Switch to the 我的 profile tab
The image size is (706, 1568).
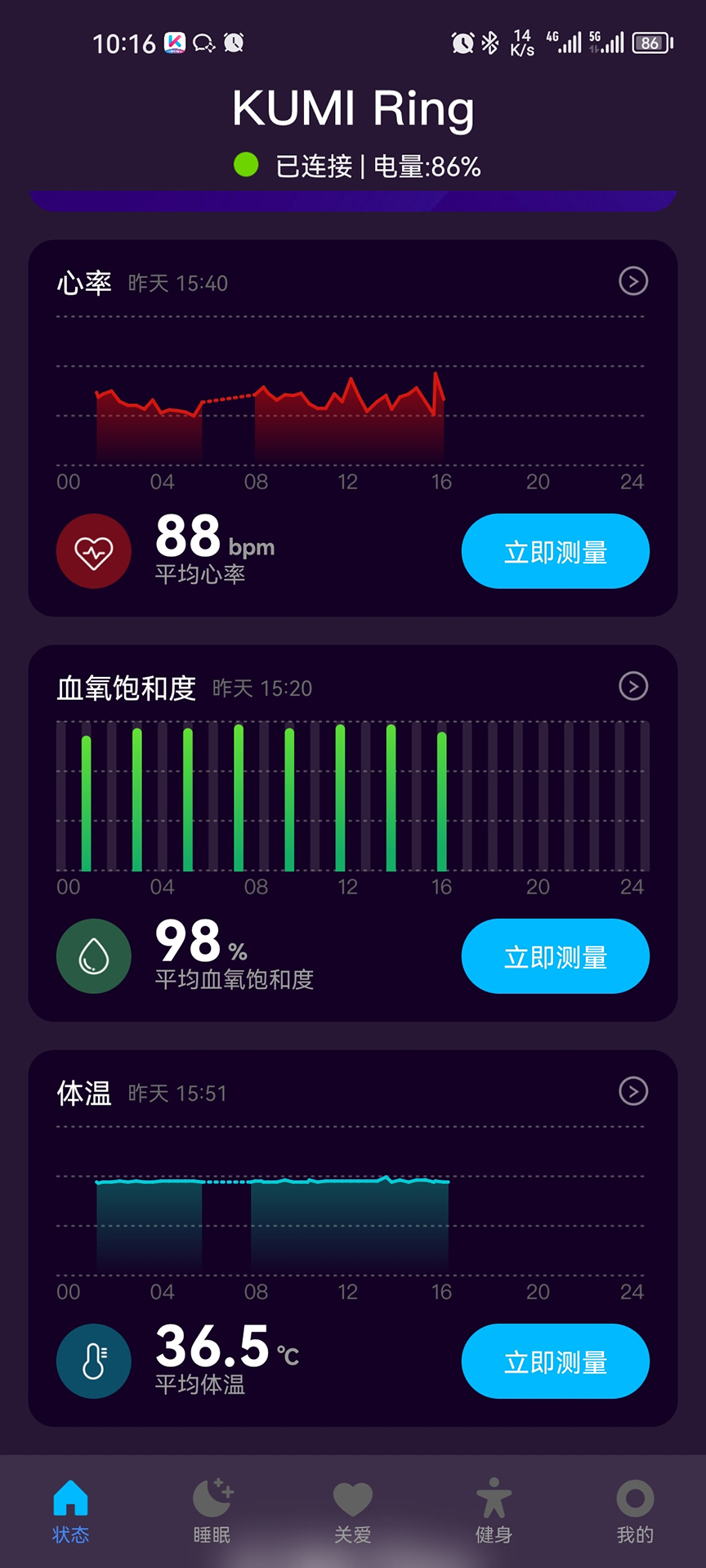(635, 1512)
